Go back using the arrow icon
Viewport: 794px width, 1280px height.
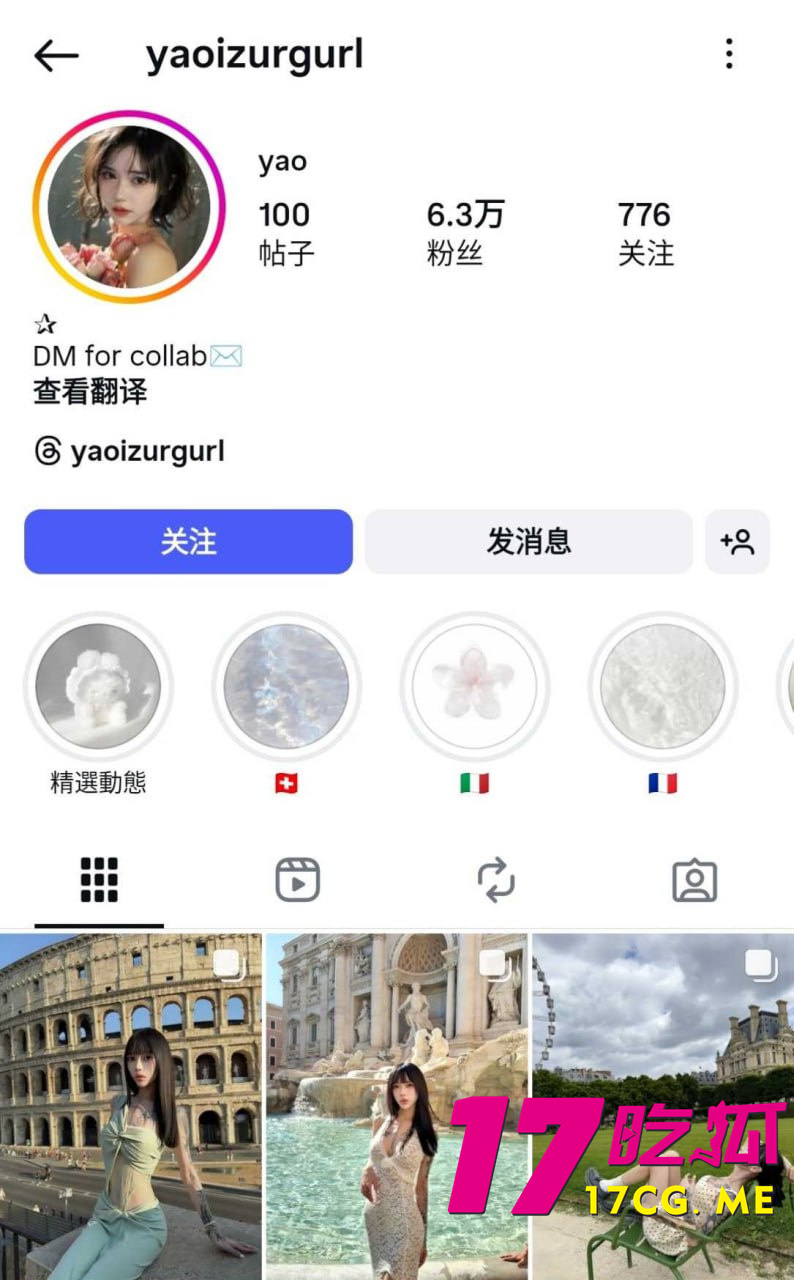[56, 56]
